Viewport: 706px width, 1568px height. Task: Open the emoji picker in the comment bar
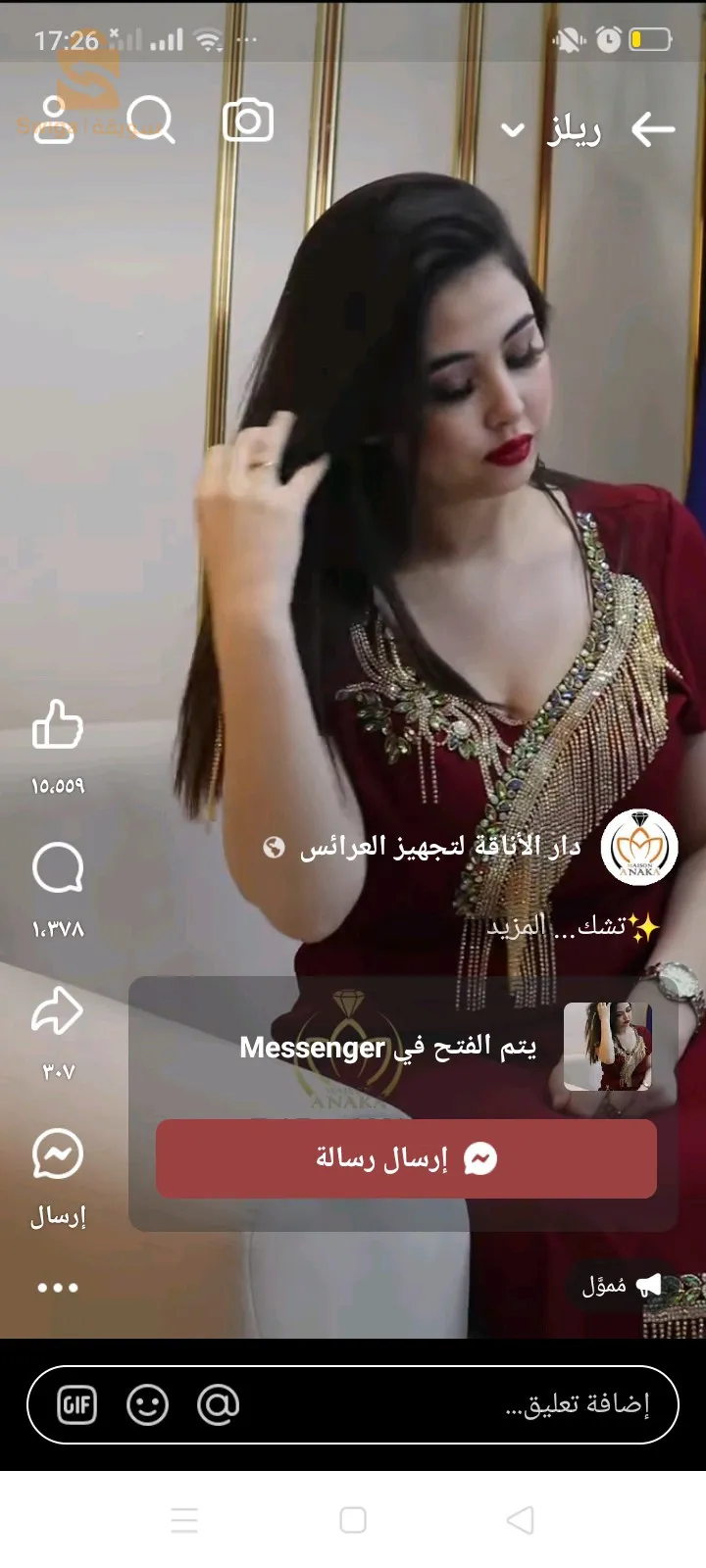click(x=148, y=1405)
